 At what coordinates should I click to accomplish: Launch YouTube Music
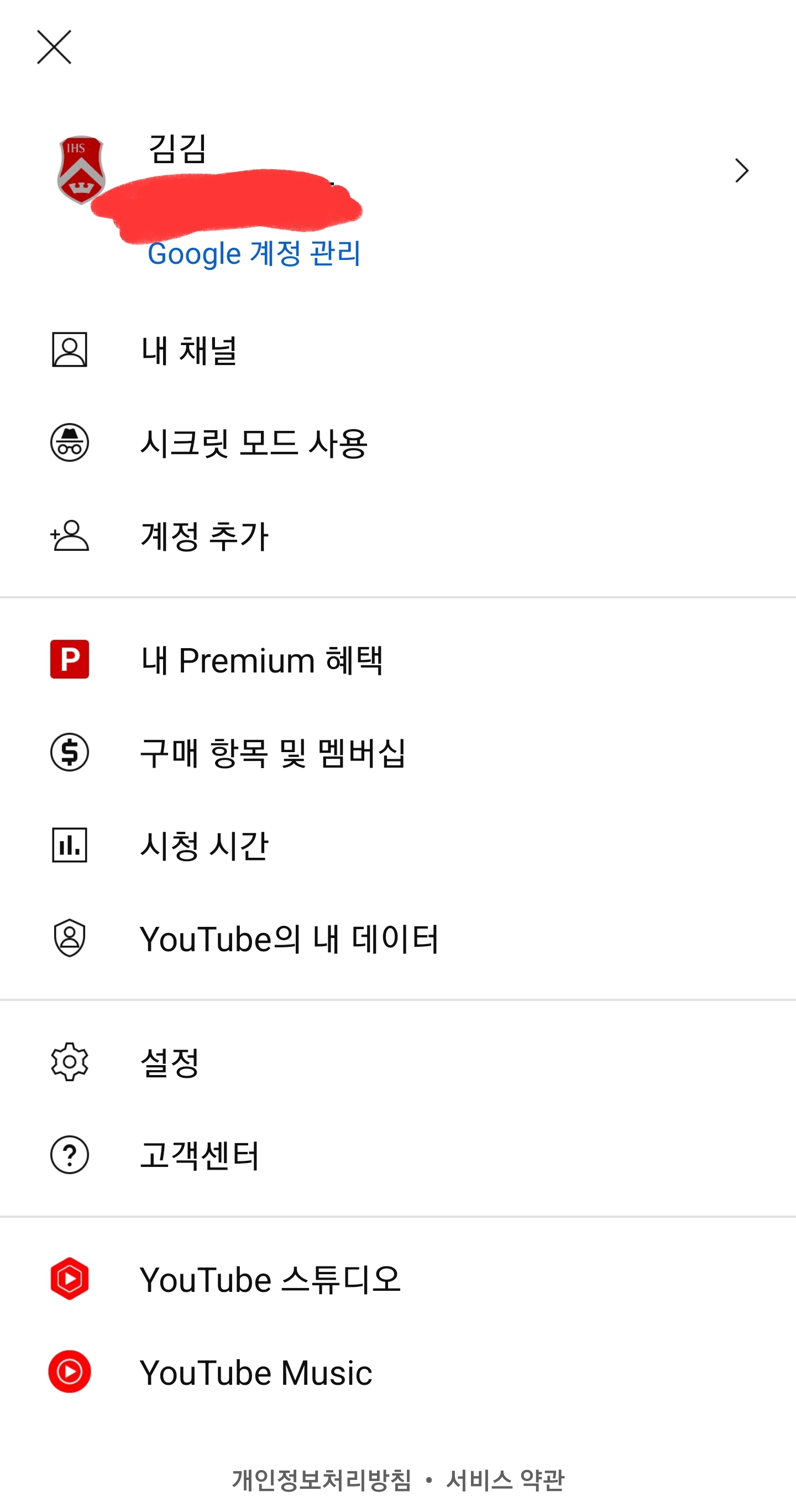pyautogui.click(x=256, y=1372)
